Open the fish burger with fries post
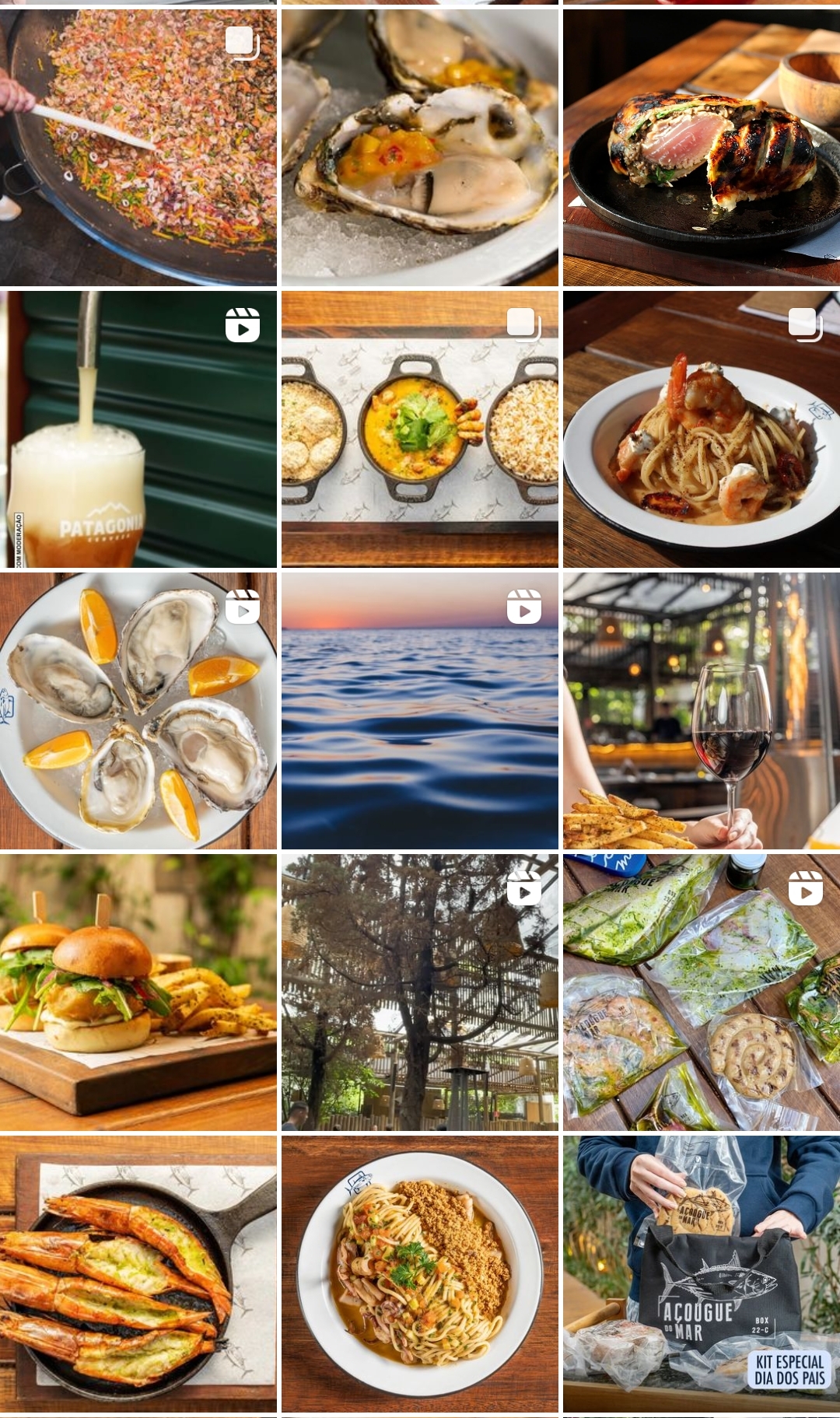 click(138, 993)
